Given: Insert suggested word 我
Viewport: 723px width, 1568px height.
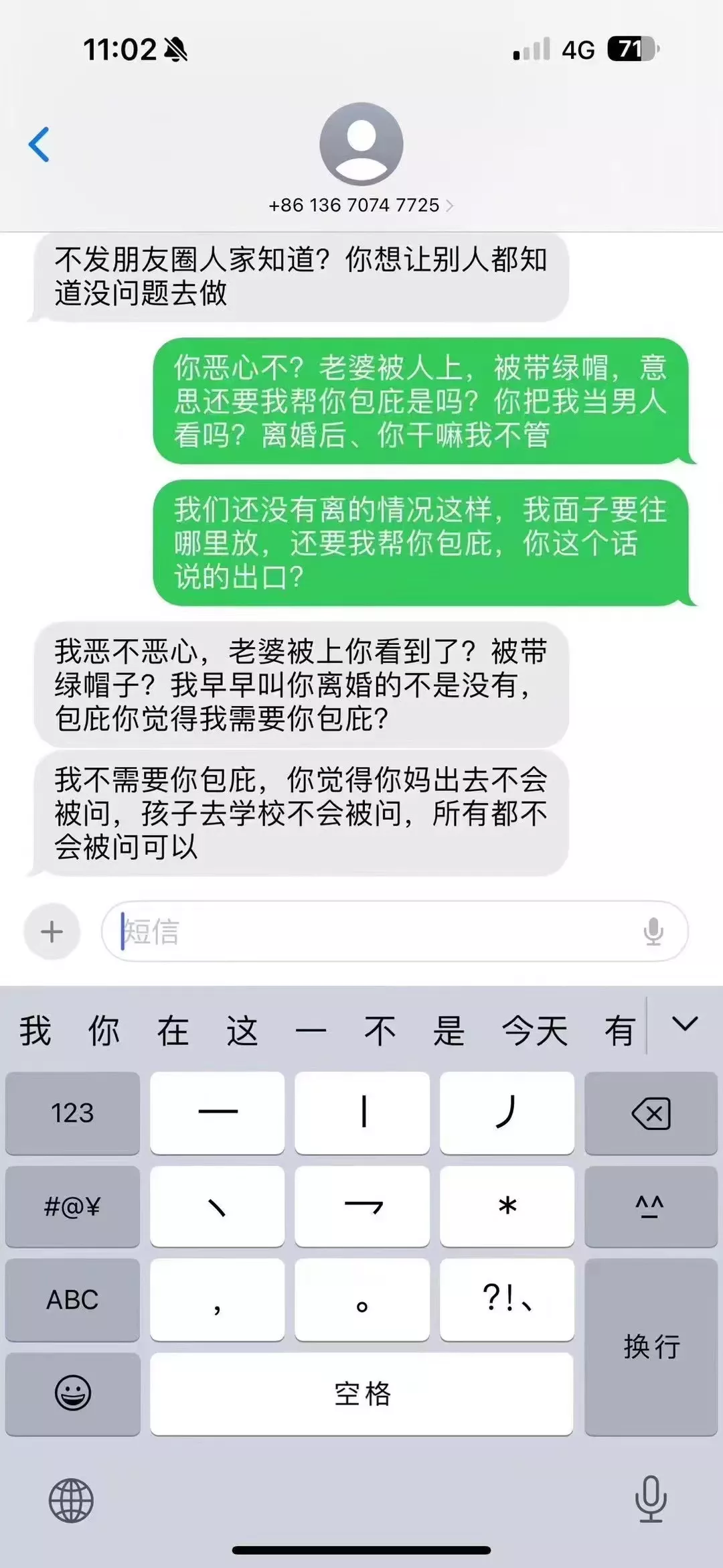Looking at the screenshot, I should [x=35, y=1029].
